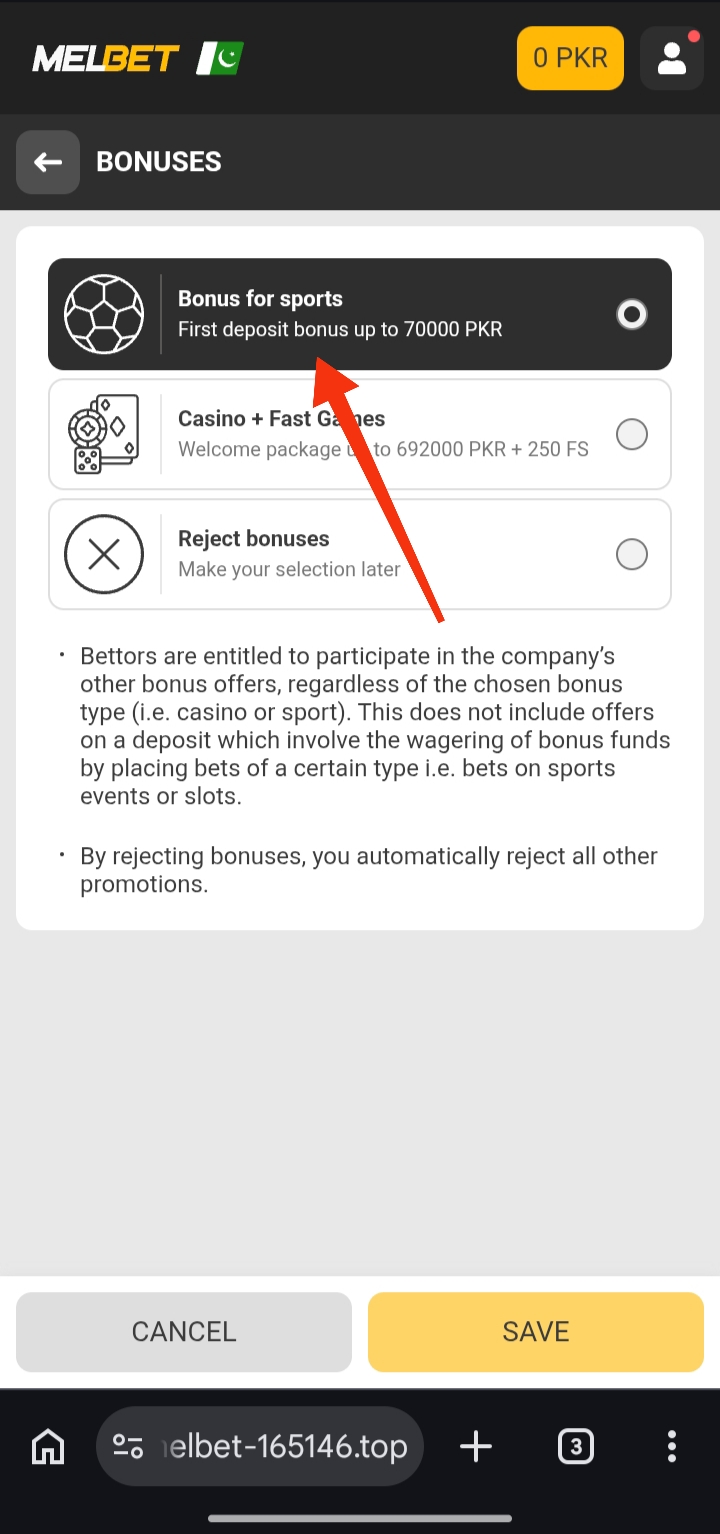Open the 0 PKR balance button
The image size is (720, 1534).
click(x=569, y=58)
